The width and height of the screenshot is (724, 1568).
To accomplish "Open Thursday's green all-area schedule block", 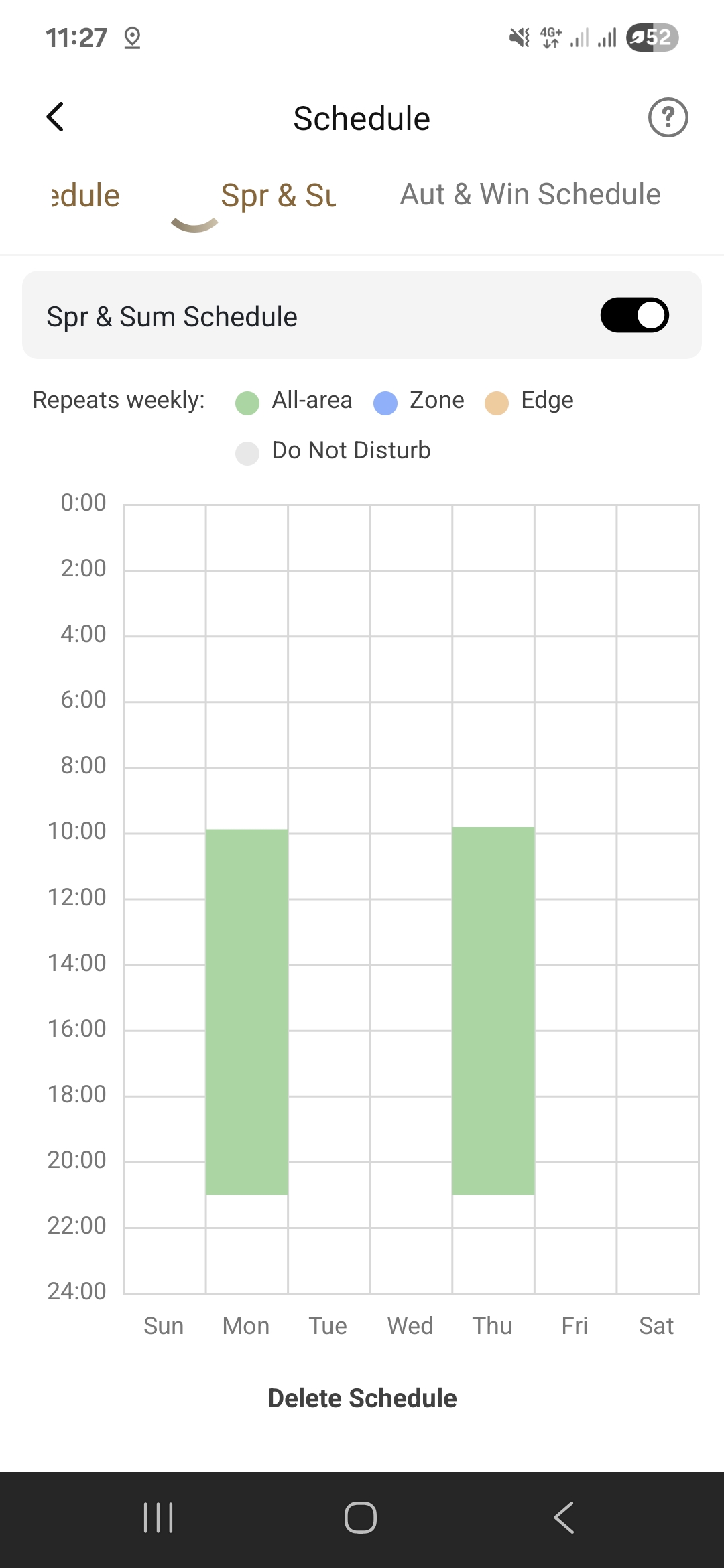I will (x=493, y=1010).
